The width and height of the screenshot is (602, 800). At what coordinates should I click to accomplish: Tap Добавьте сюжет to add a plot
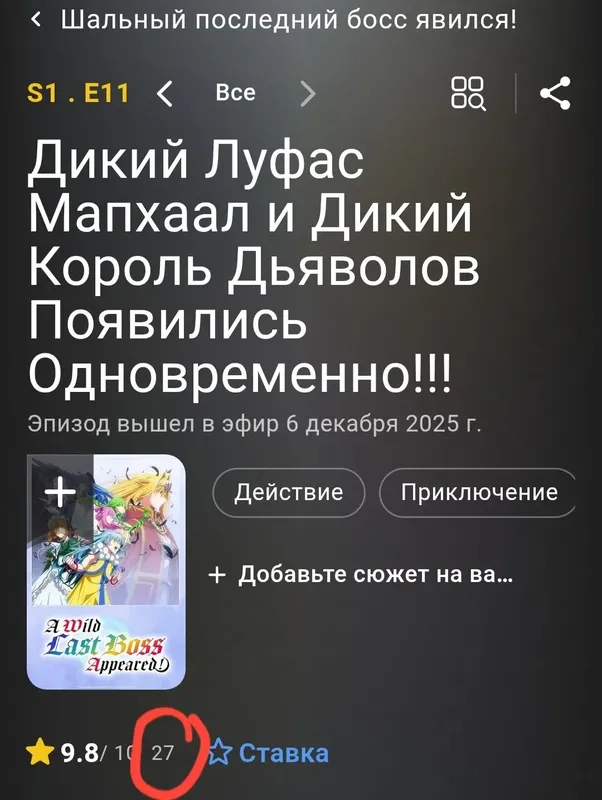tap(362, 576)
